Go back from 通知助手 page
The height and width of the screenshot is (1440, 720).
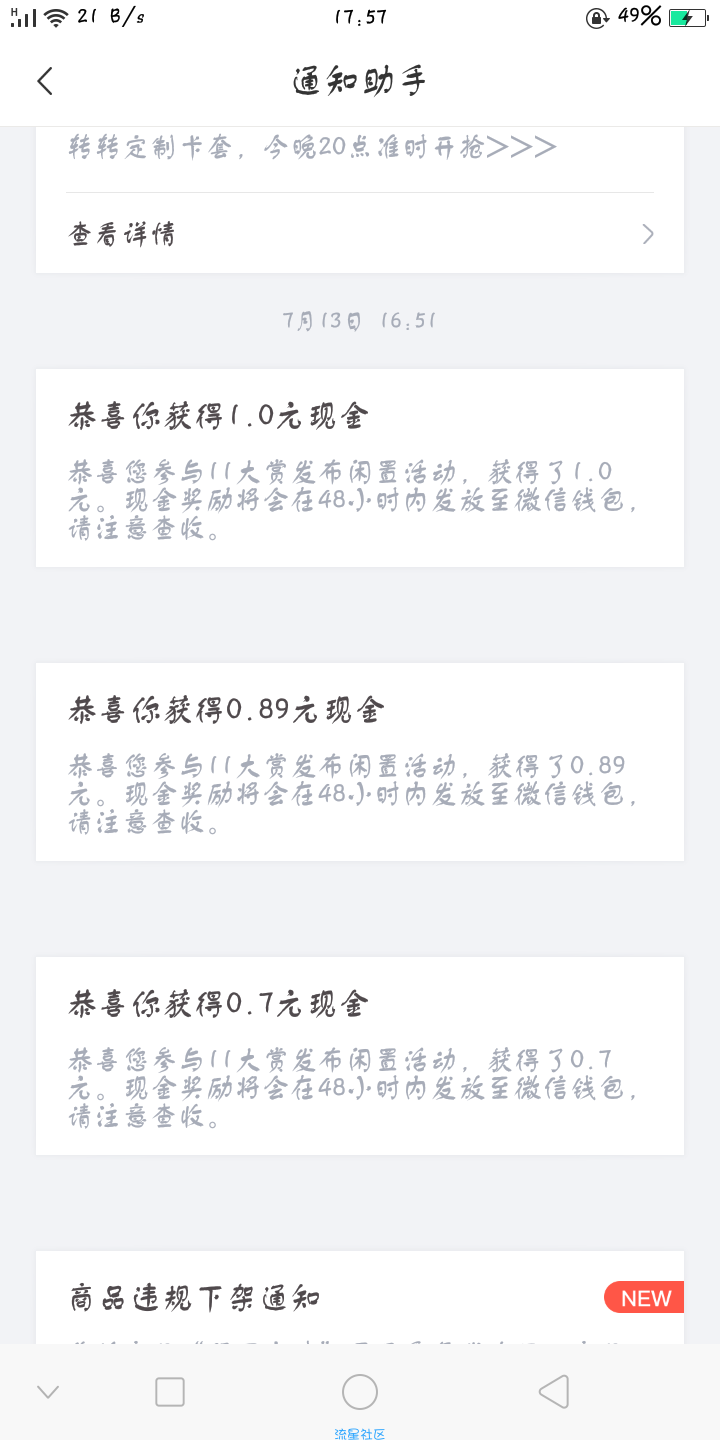pos(45,81)
